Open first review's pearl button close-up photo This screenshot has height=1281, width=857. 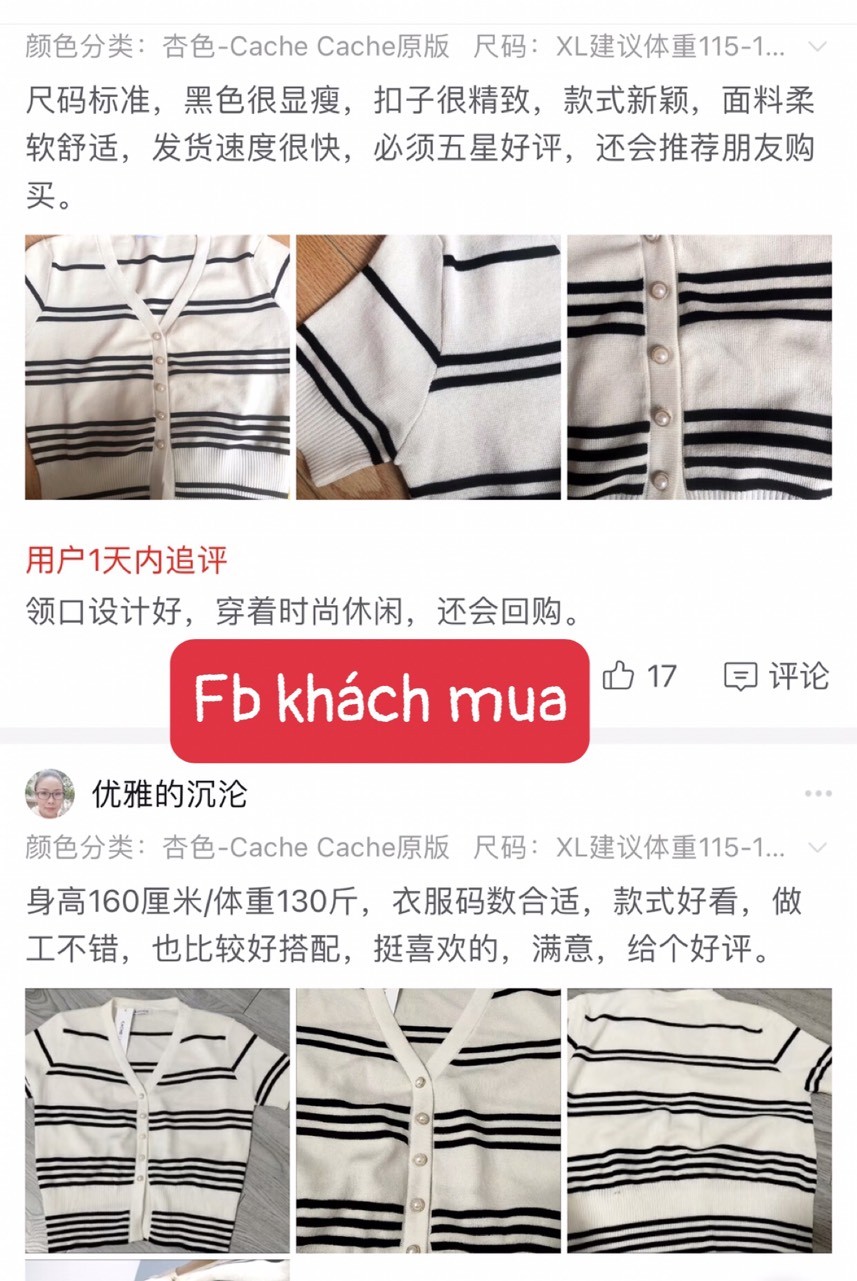(x=699, y=367)
